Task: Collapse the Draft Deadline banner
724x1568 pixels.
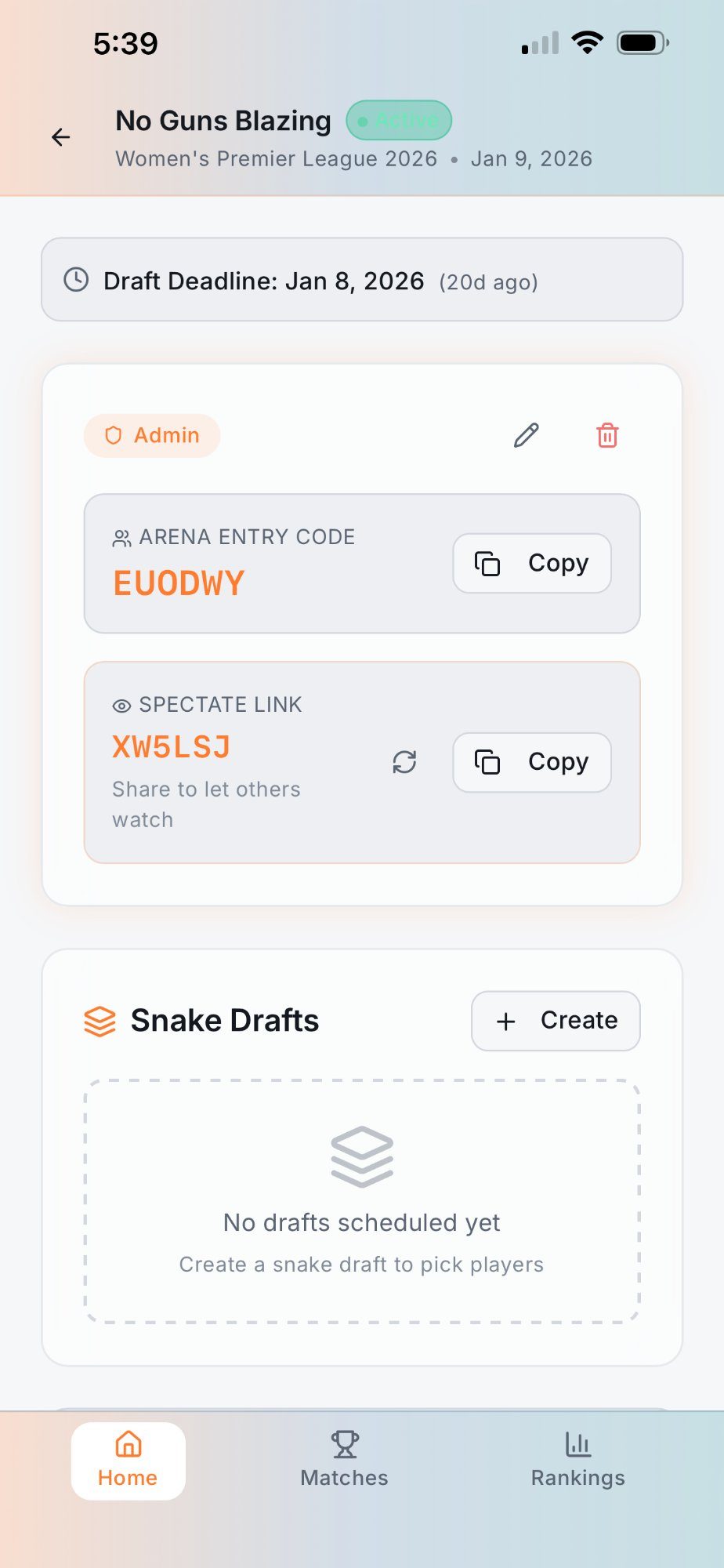Action: pyautogui.click(x=361, y=279)
